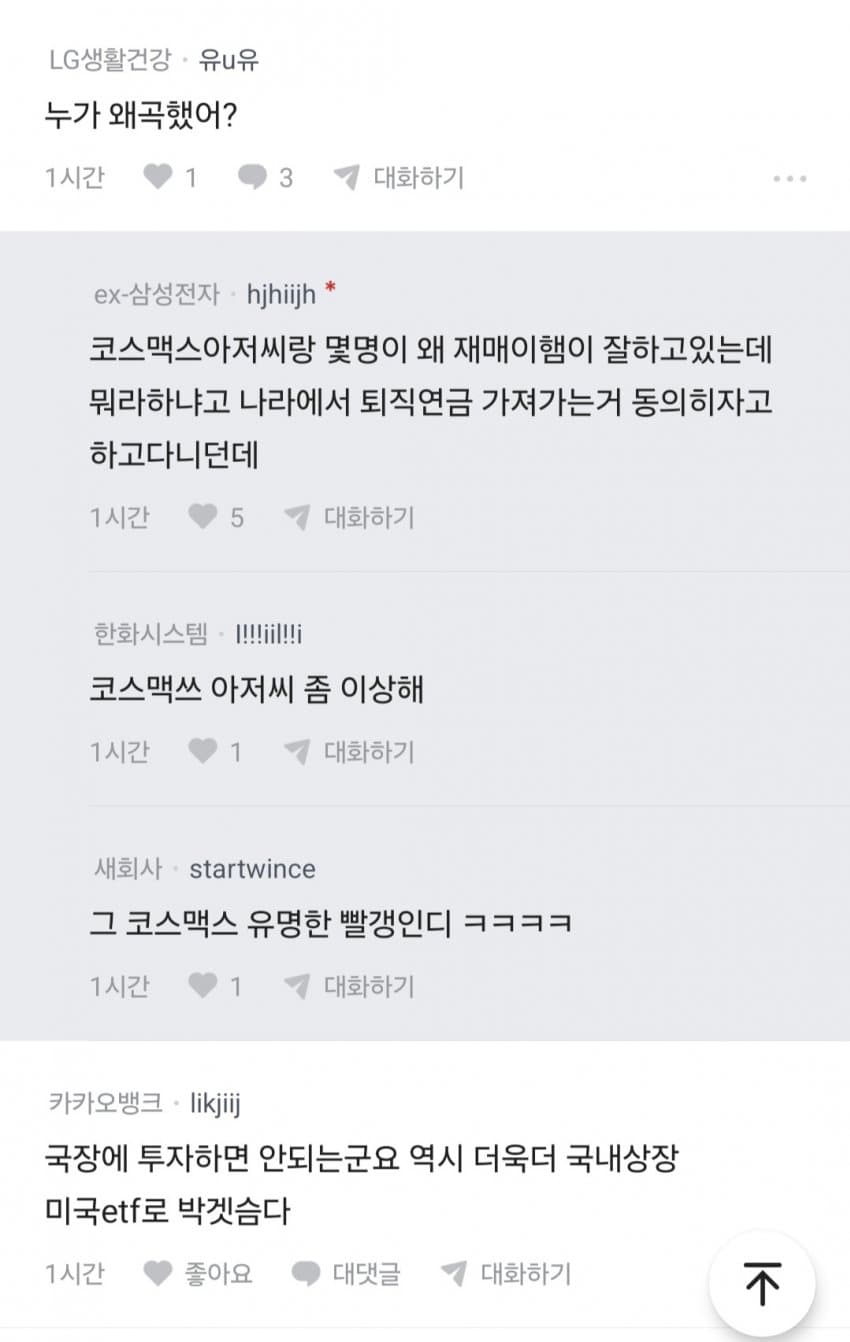Like hjhiijh's reply
The width and height of the screenshot is (850, 1342).
[x=204, y=517]
